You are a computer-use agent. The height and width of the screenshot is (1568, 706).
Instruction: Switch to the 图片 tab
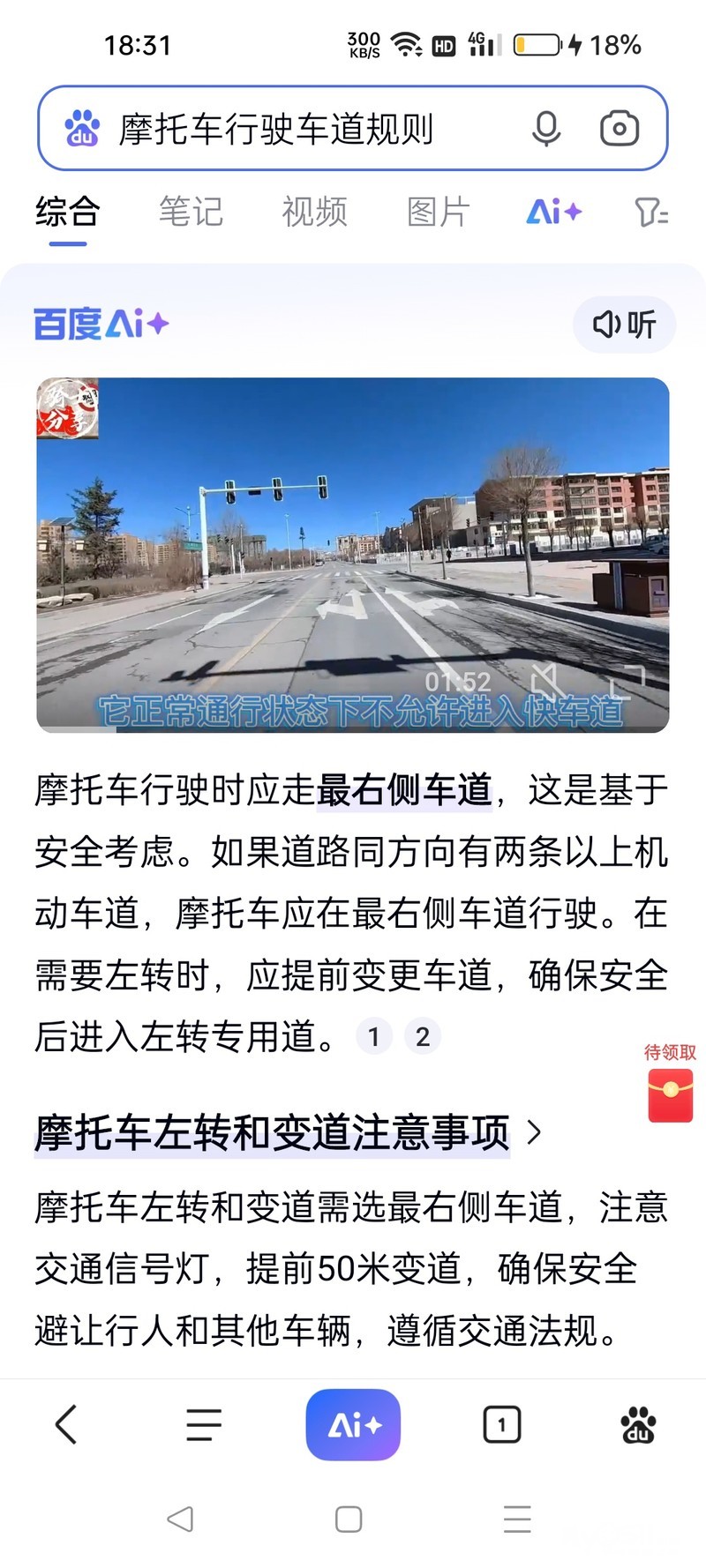pos(438,212)
